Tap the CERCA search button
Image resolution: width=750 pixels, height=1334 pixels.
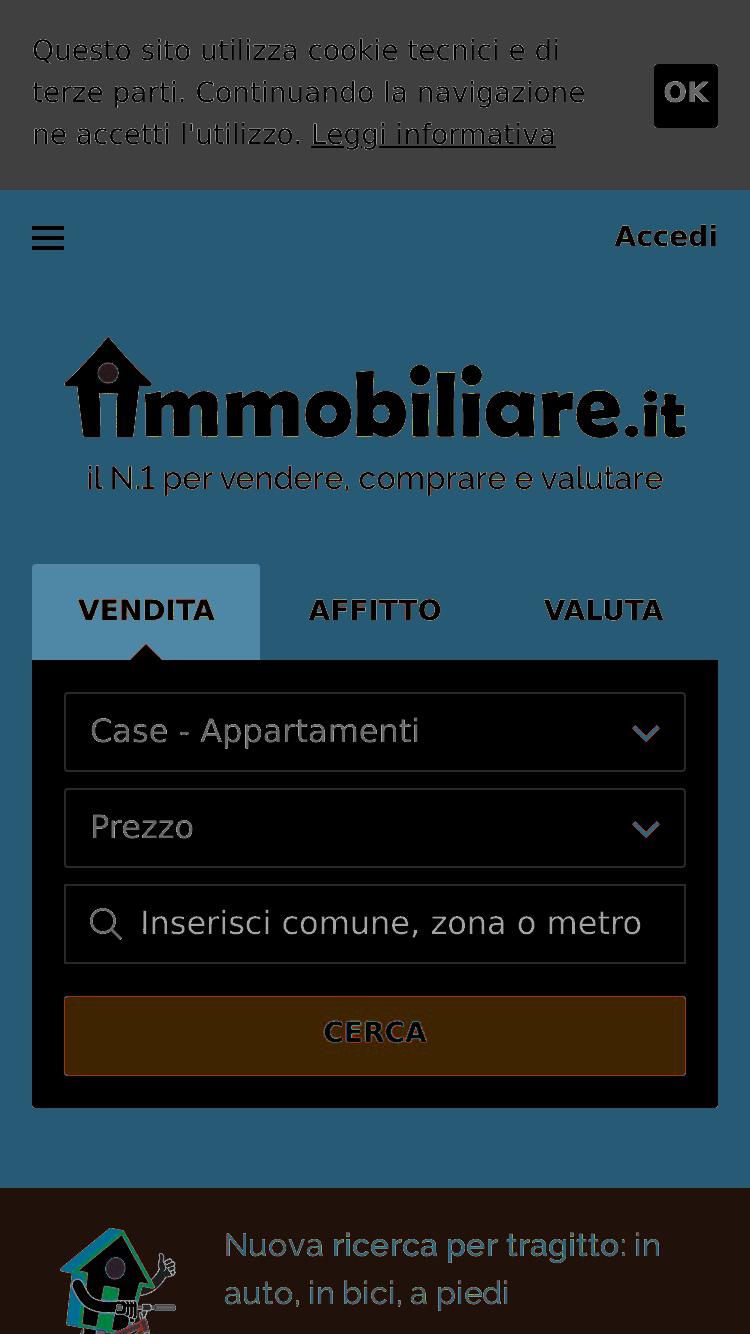coord(375,1036)
